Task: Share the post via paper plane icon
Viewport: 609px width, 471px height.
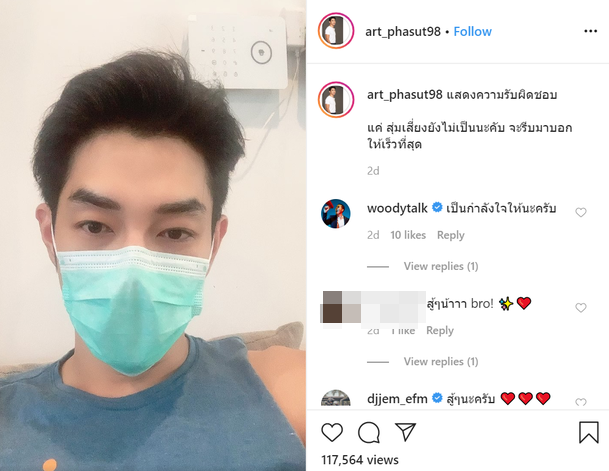Action: click(x=405, y=432)
